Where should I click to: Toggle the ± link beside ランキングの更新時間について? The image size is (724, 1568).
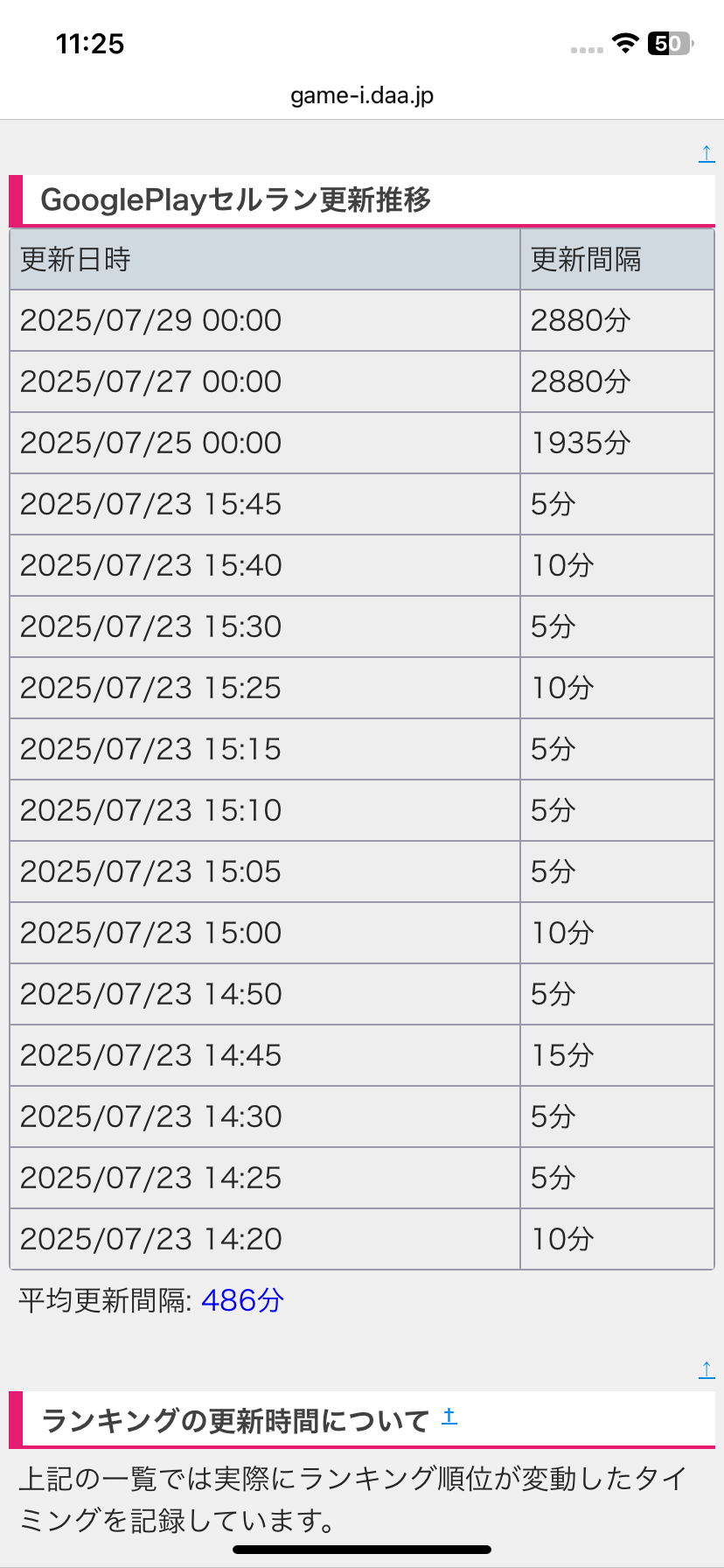449,1416
